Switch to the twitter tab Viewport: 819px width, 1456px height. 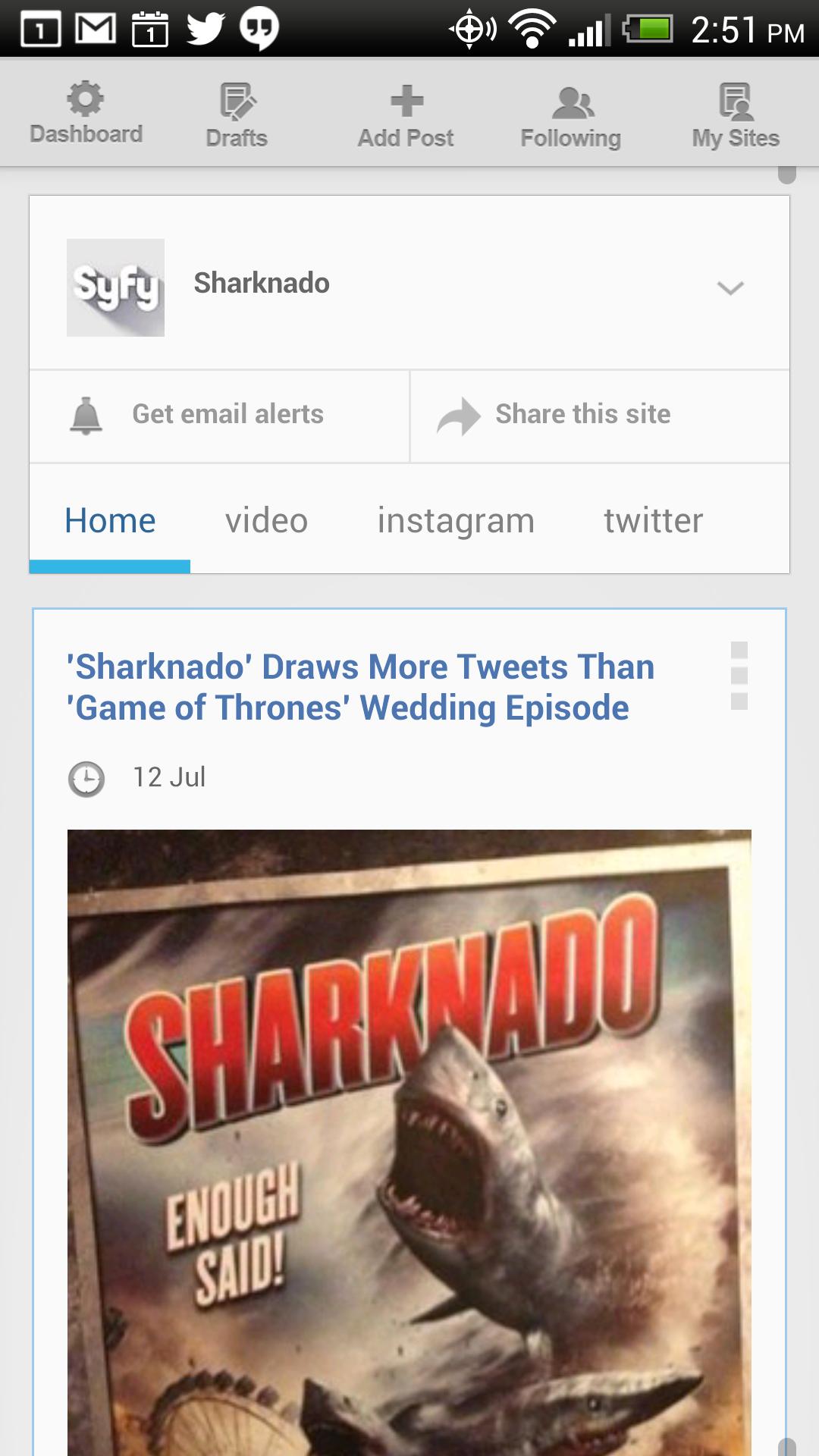coord(653,521)
